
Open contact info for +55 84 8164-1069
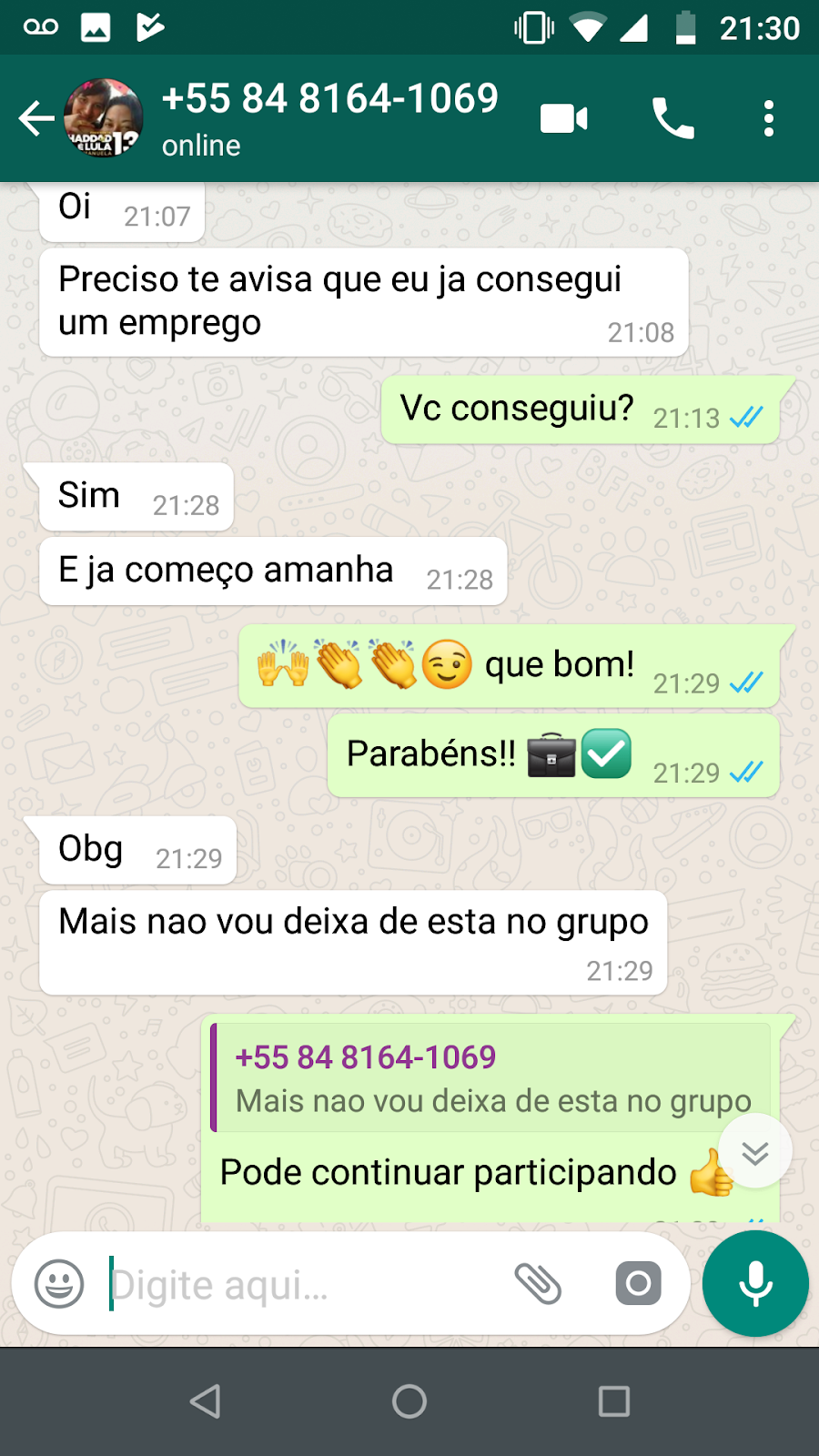tap(329, 118)
